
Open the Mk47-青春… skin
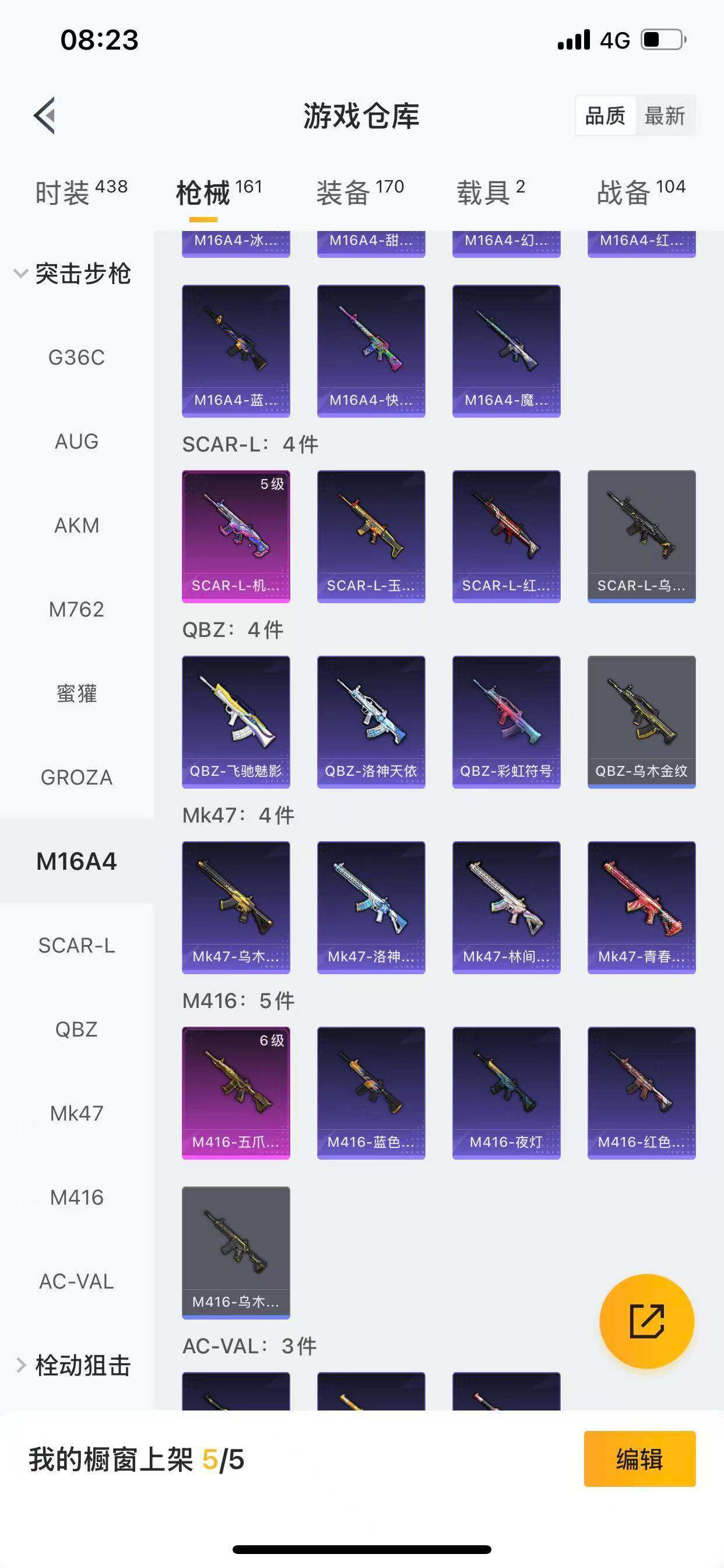coord(641,907)
